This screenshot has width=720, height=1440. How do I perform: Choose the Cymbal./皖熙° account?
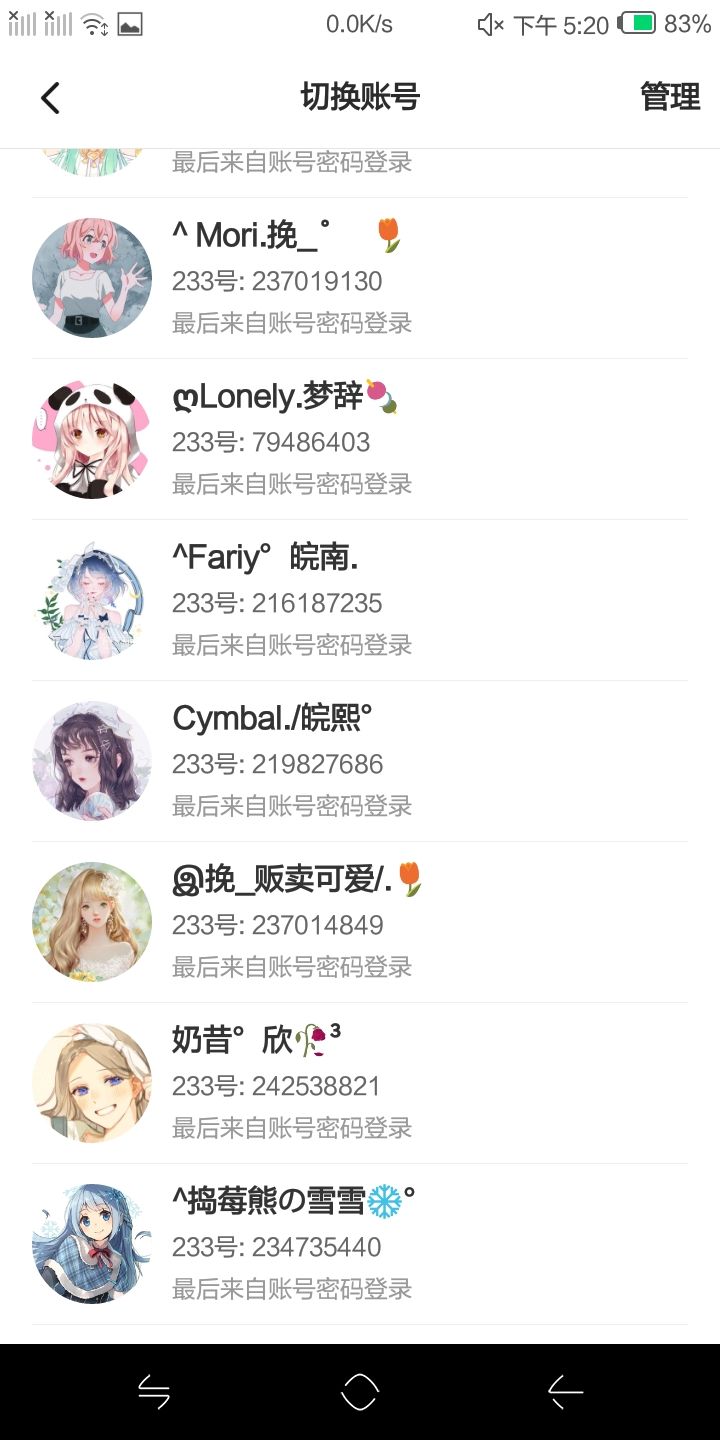[x=360, y=762]
